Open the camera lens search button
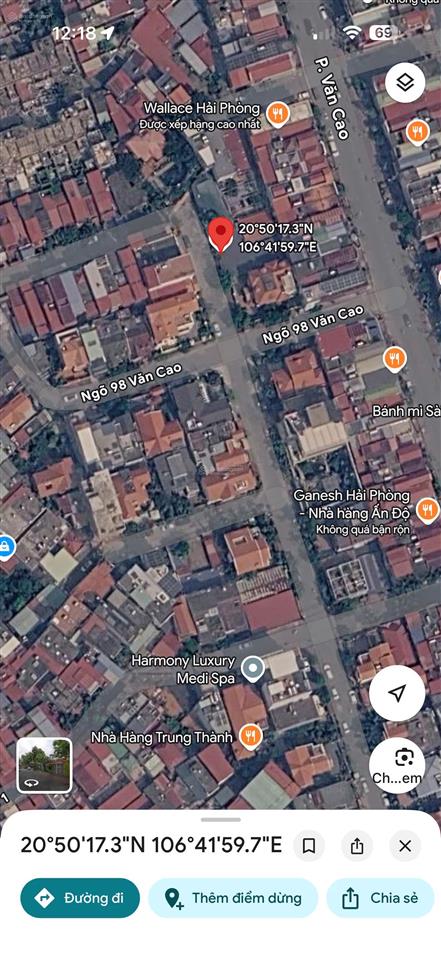 point(397,765)
